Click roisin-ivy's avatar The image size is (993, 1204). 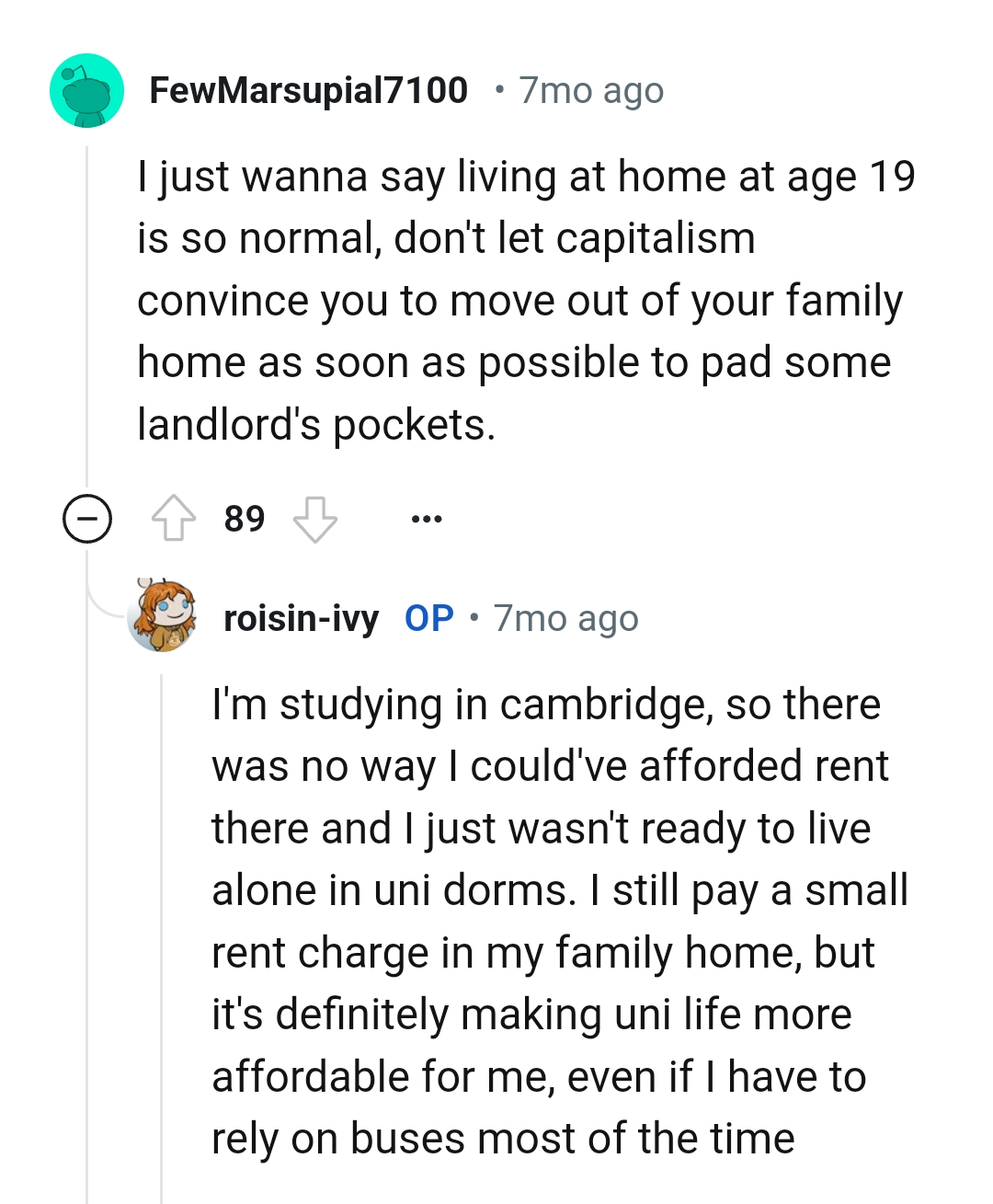(164, 617)
